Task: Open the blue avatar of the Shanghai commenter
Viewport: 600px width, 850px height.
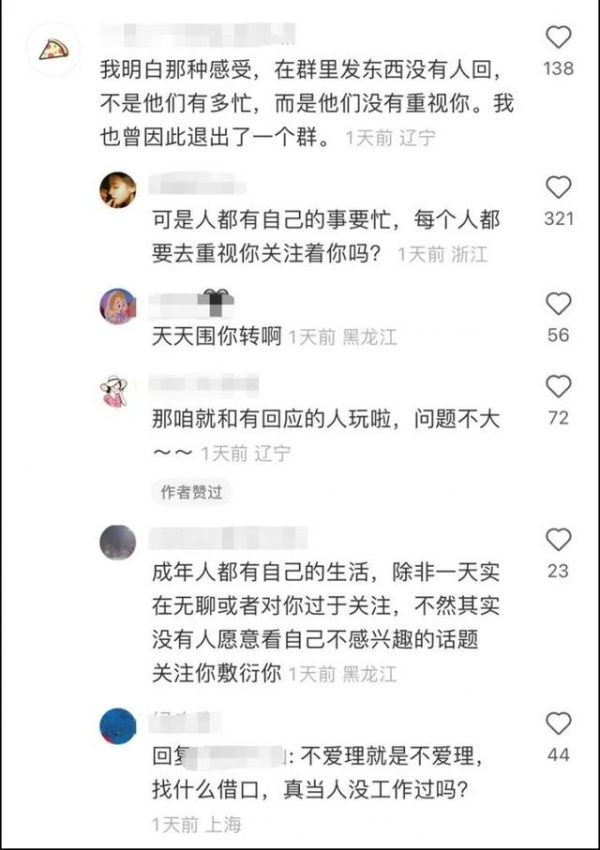Action: click(x=118, y=725)
